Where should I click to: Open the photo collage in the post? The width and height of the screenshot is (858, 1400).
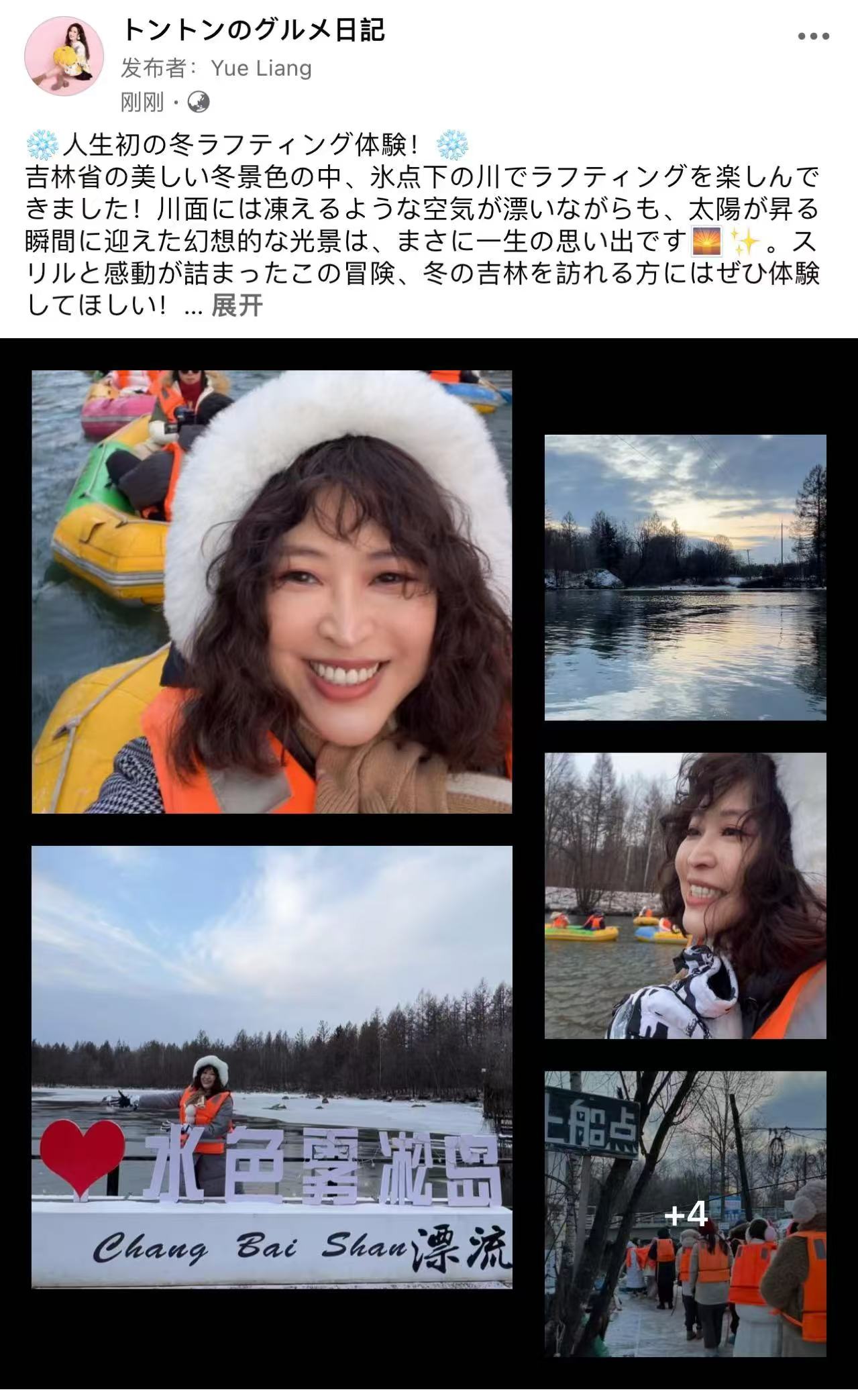pos(272,592)
